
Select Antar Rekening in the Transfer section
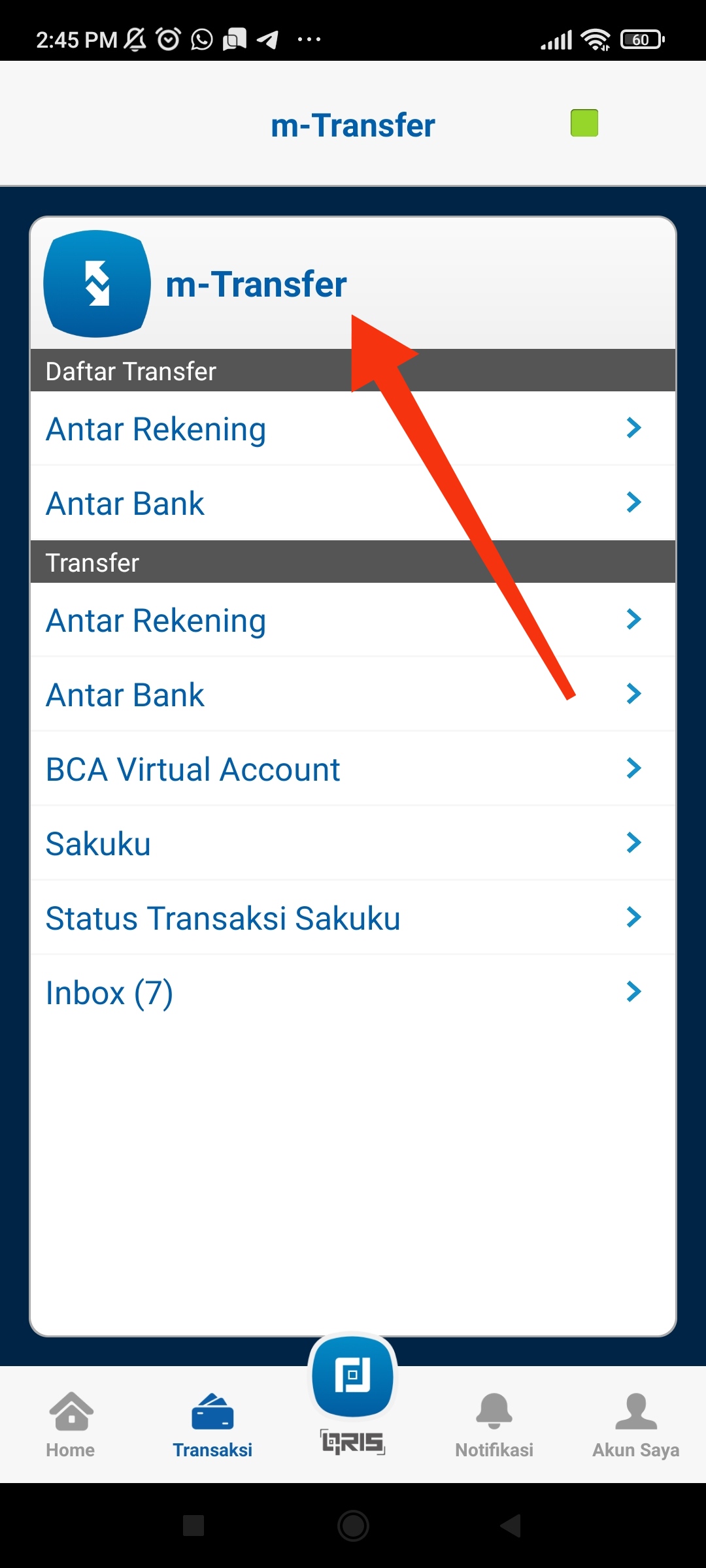[353, 620]
